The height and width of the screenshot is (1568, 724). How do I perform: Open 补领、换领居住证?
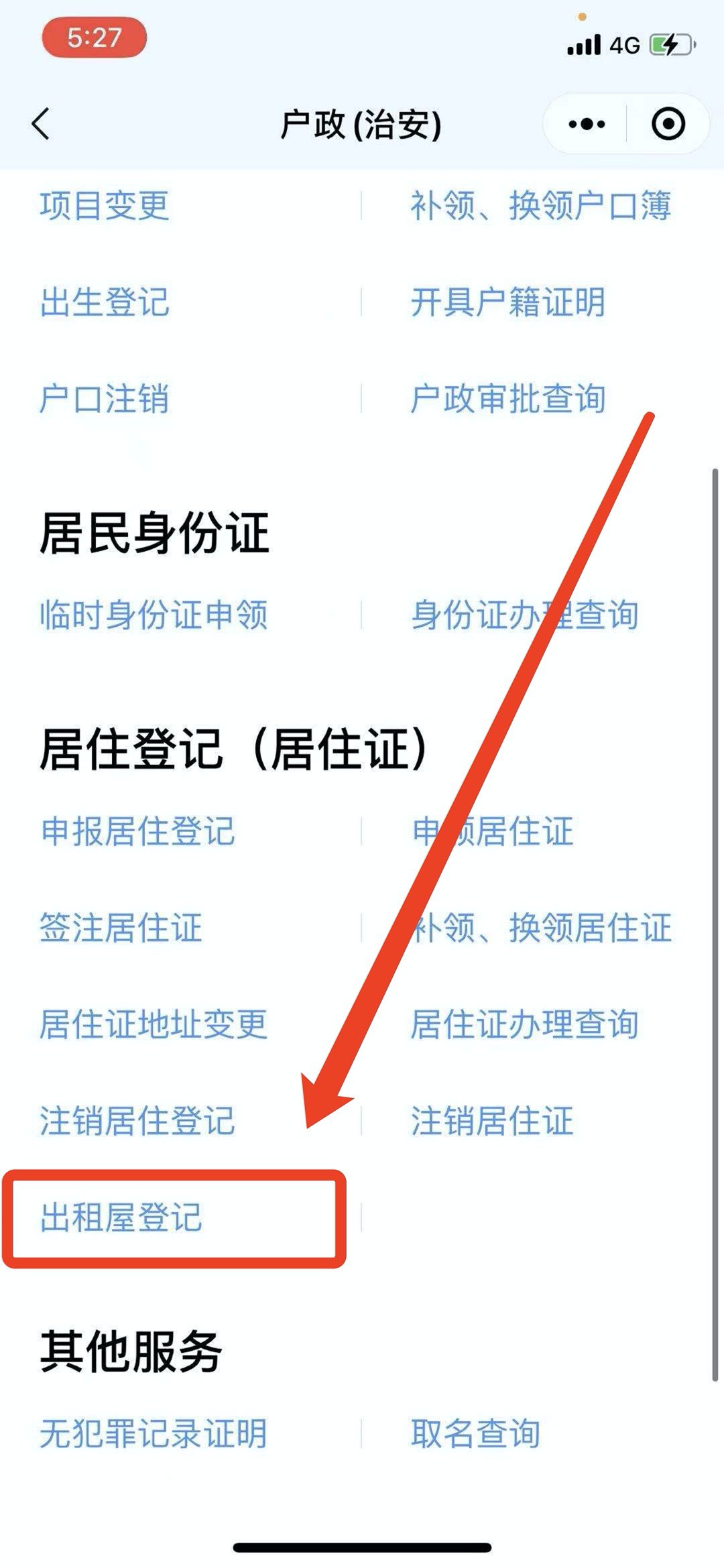[540, 928]
